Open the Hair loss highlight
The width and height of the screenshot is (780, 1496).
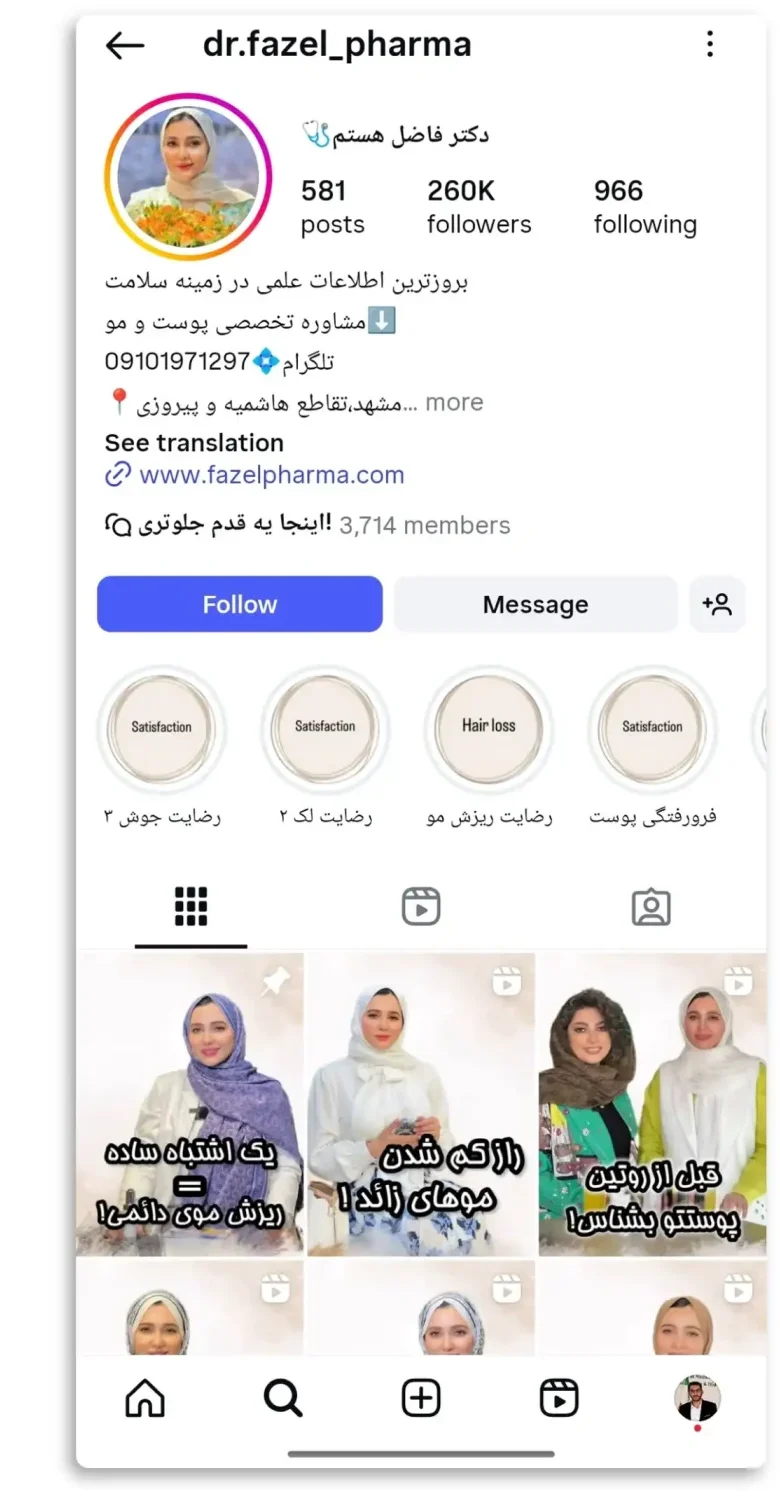(488, 727)
